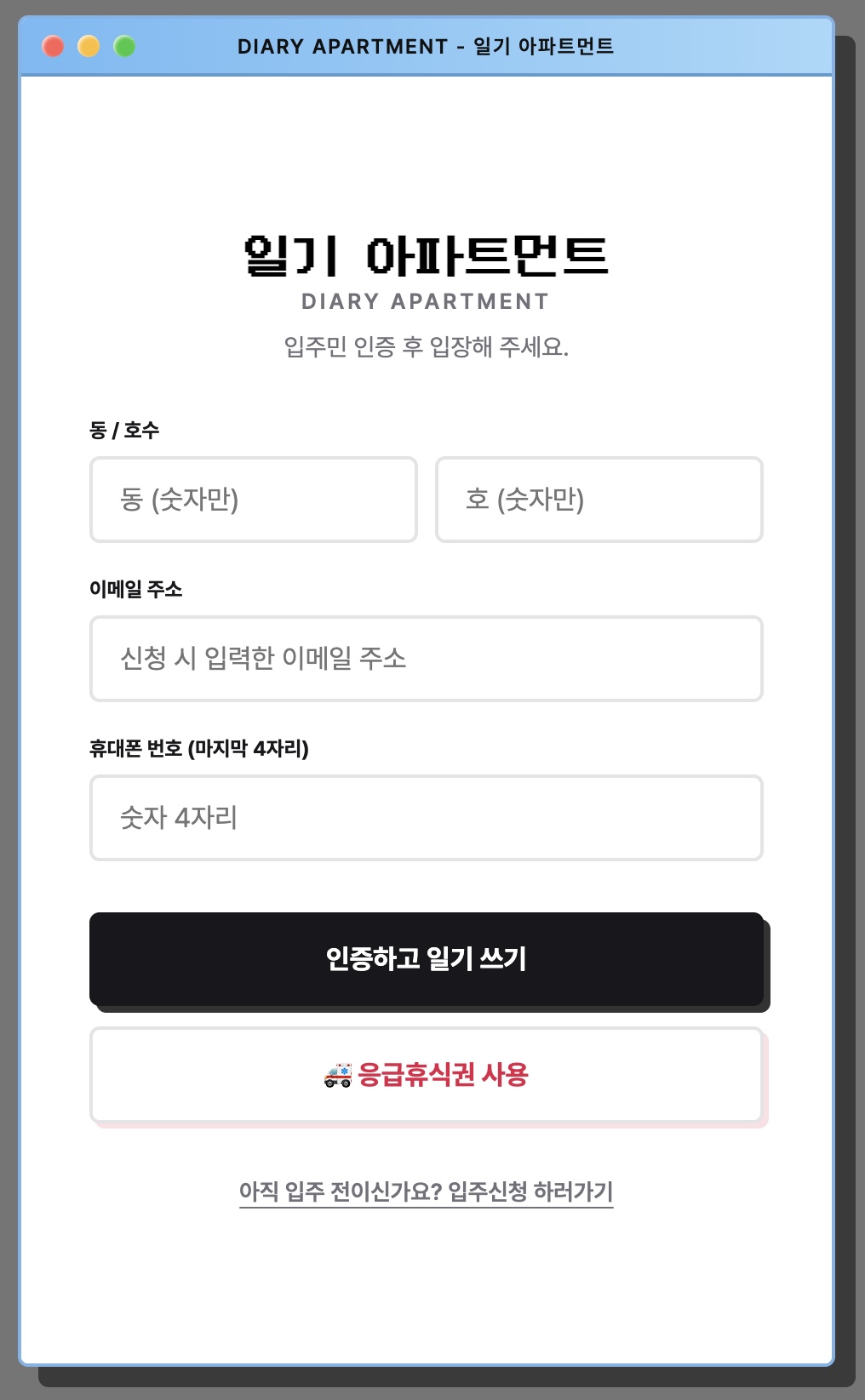
Task: Focus the 숫자 4자리 phone field
Action: pyautogui.click(x=426, y=818)
